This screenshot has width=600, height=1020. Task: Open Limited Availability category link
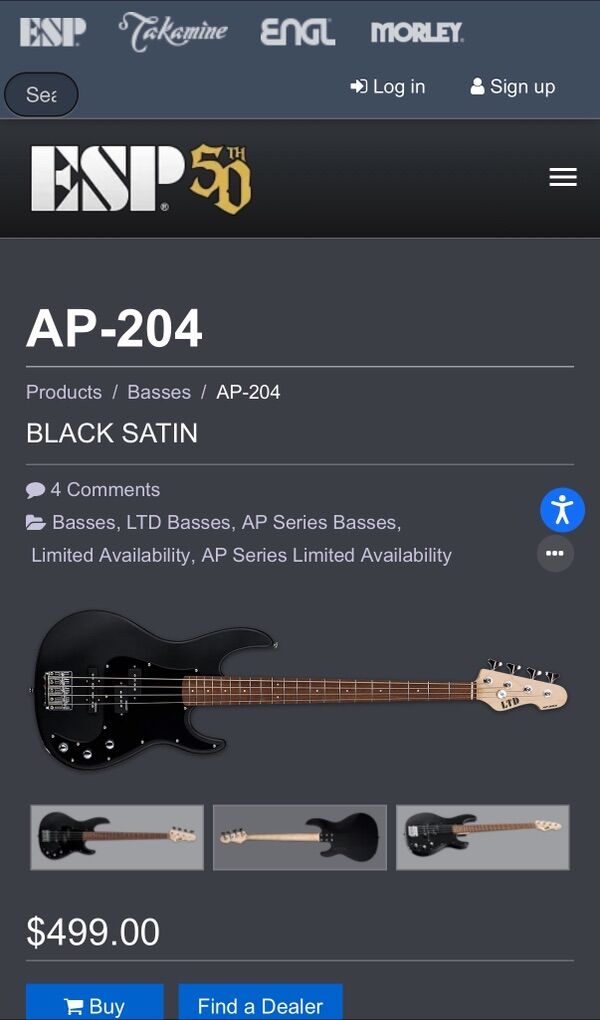[x=110, y=555]
